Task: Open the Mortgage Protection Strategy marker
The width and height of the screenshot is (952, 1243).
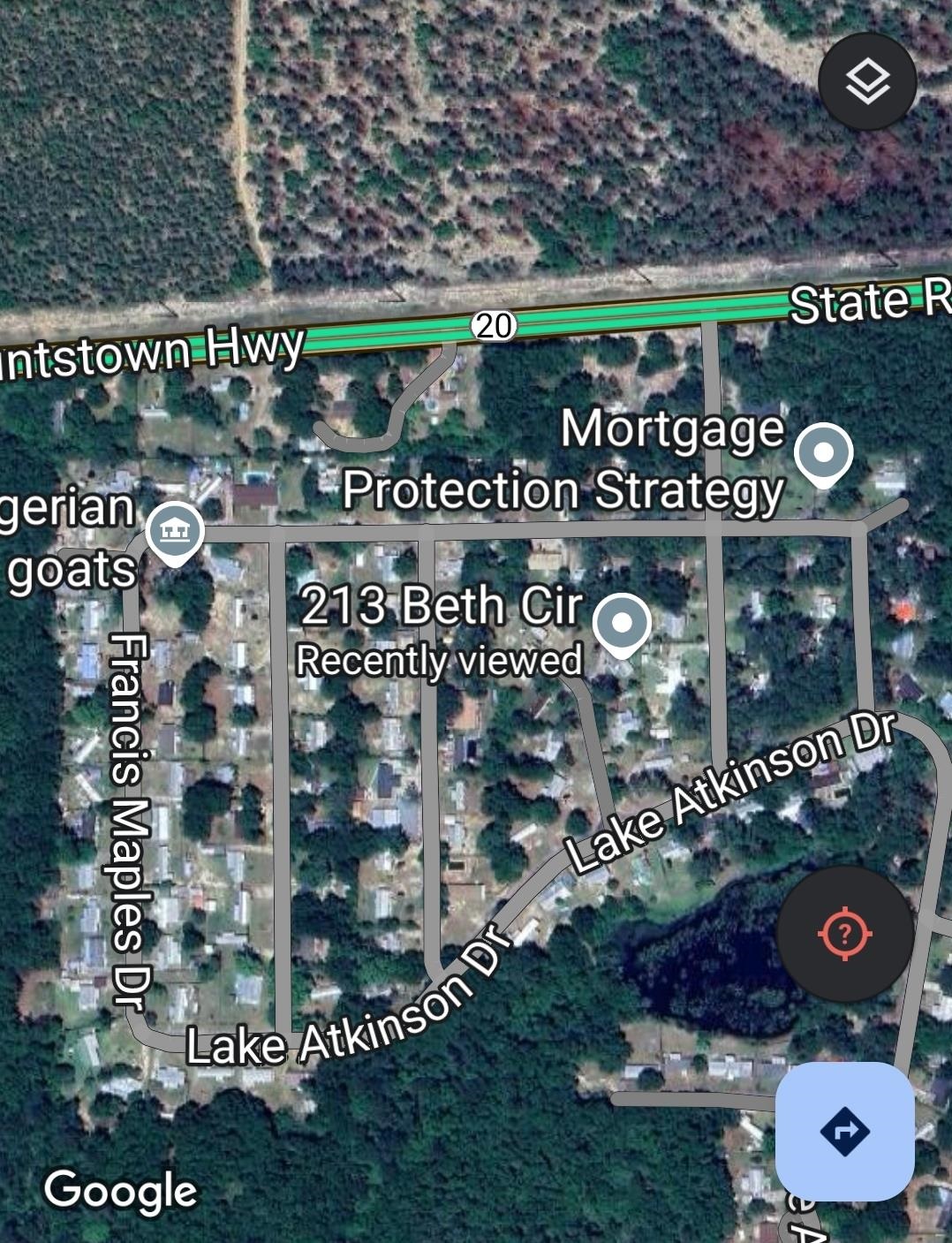Action: (x=823, y=453)
